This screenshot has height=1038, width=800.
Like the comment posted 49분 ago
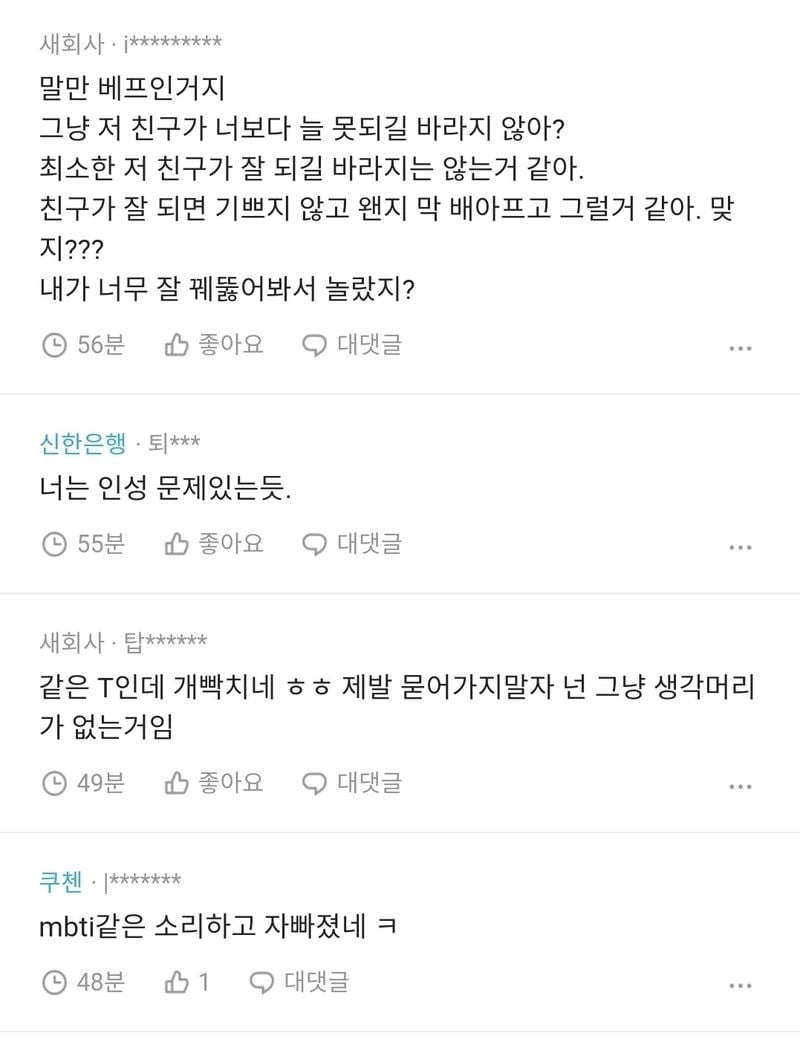[213, 783]
